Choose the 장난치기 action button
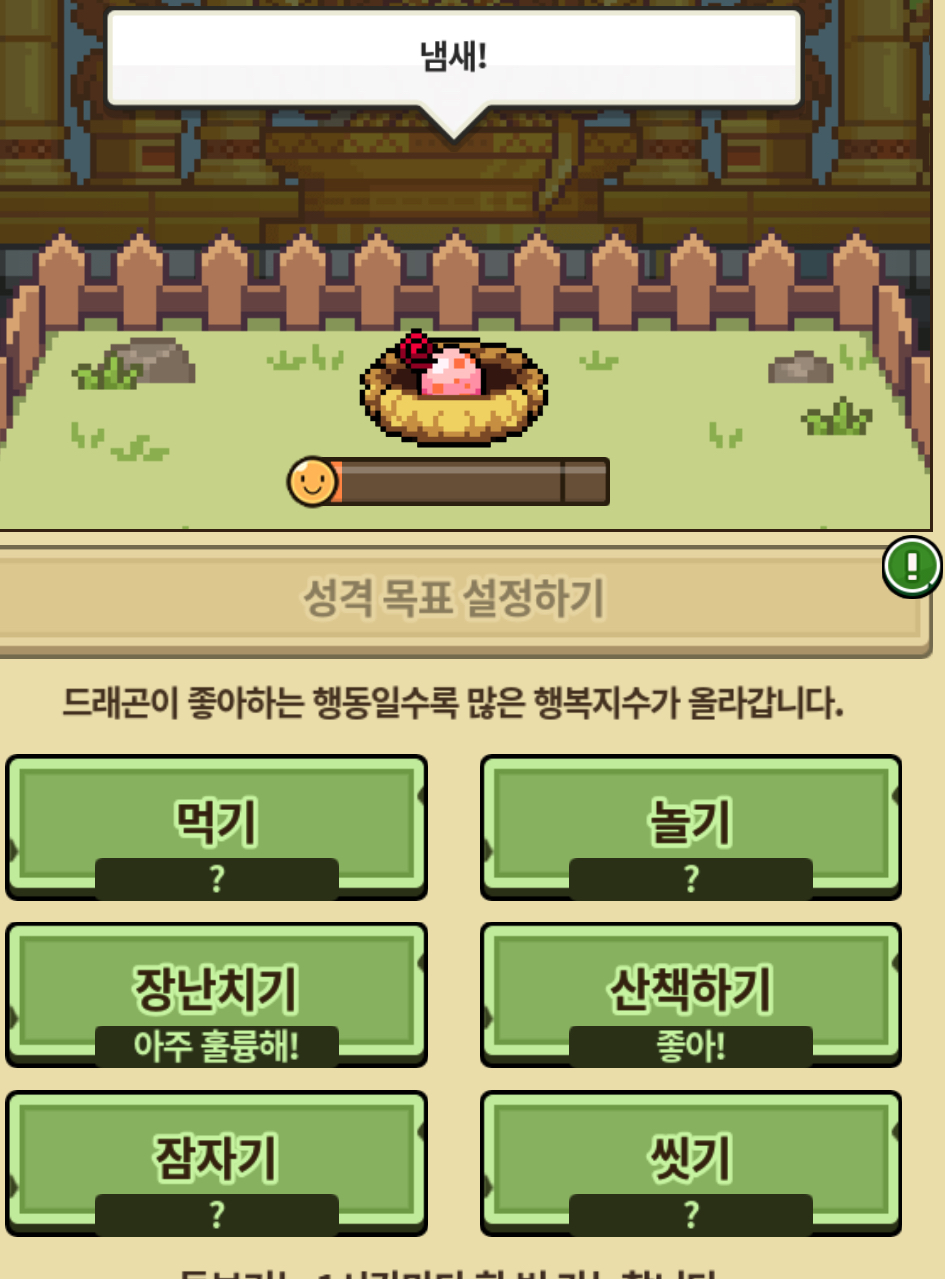This screenshot has width=945, height=1279. pyautogui.click(x=217, y=995)
